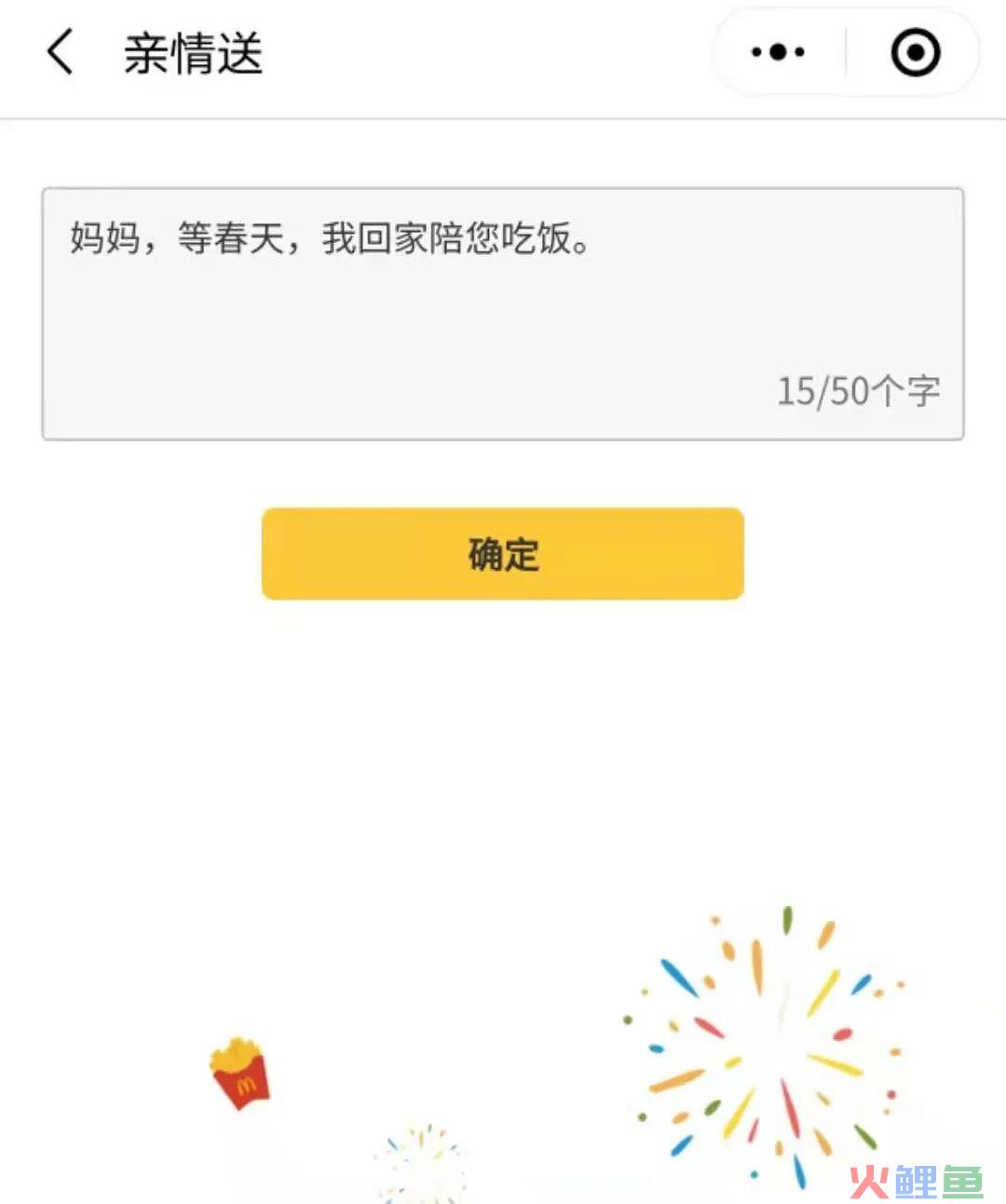The width and height of the screenshot is (1006, 1204).
Task: Open the mini program more options menu
Action: coord(778,52)
